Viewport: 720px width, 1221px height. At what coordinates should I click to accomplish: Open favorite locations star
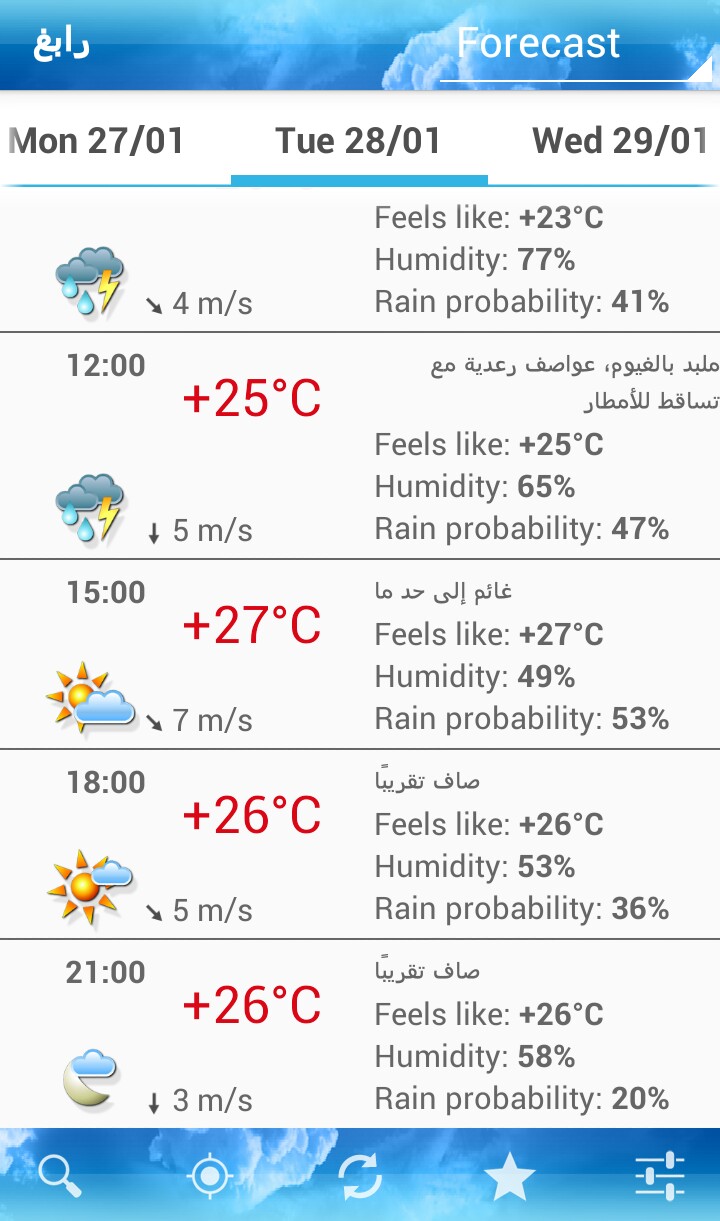[510, 1176]
